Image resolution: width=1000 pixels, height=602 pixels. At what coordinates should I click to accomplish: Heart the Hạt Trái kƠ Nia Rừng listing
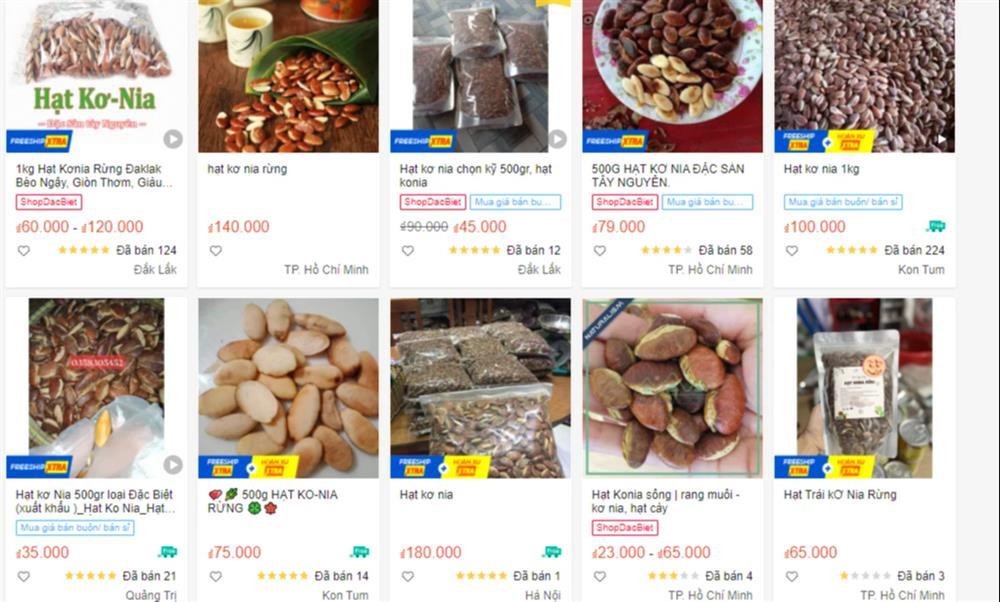point(791,576)
